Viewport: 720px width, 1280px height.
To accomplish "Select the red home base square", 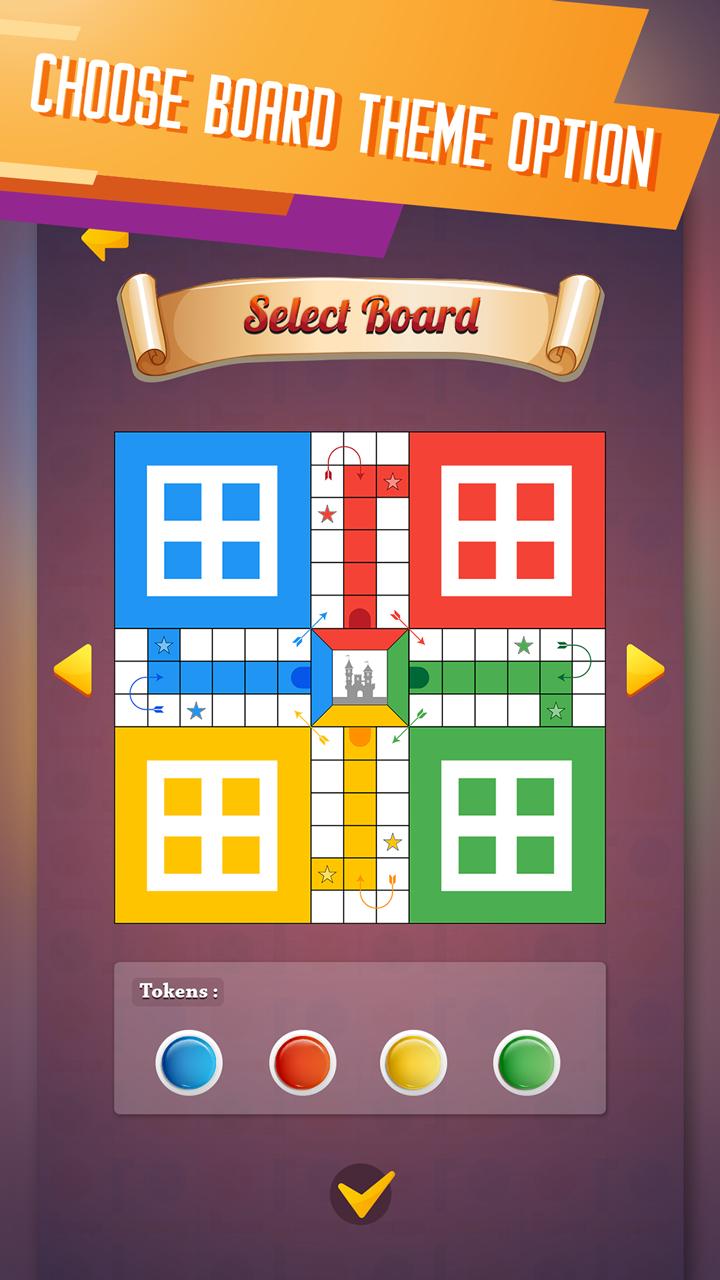I will tap(510, 530).
